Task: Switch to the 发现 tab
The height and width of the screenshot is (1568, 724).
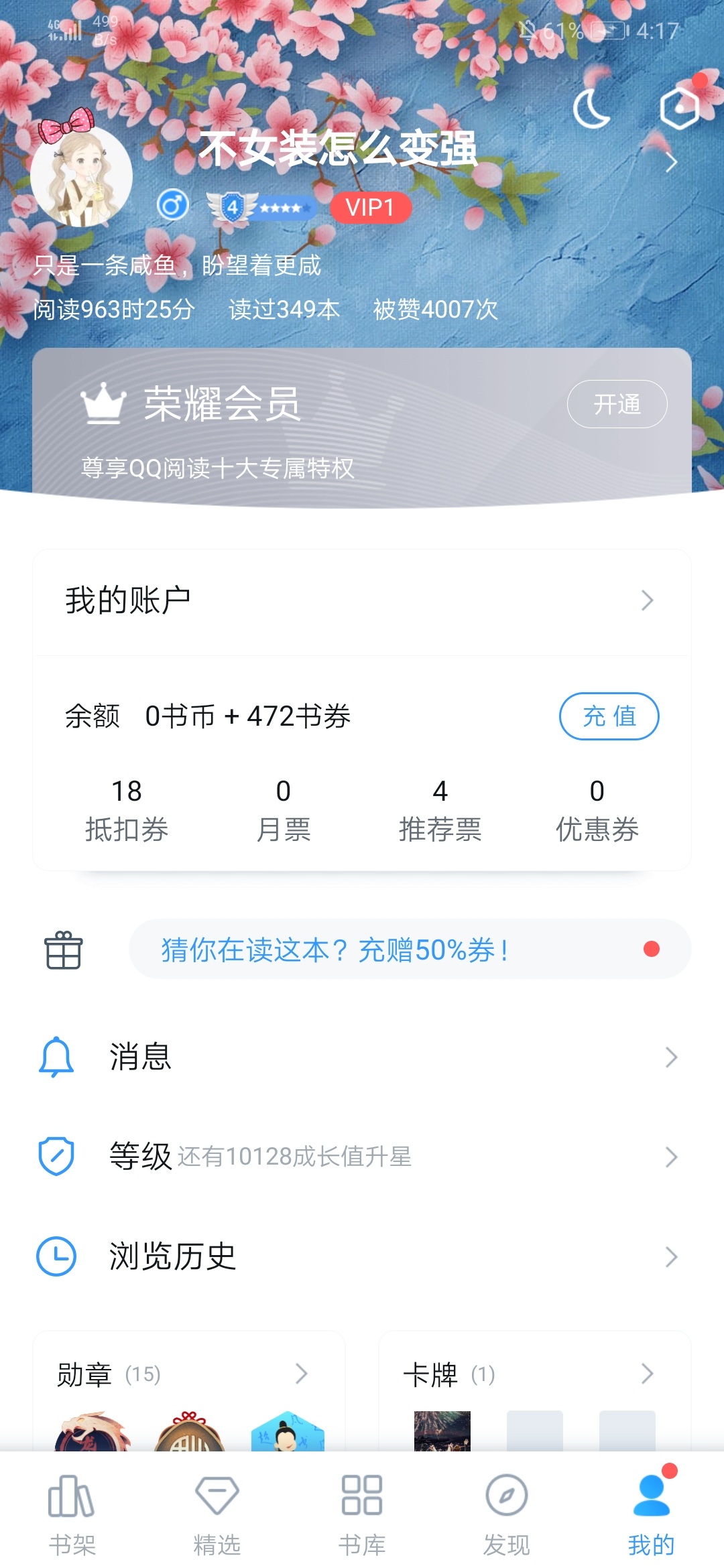Action: point(507,1514)
